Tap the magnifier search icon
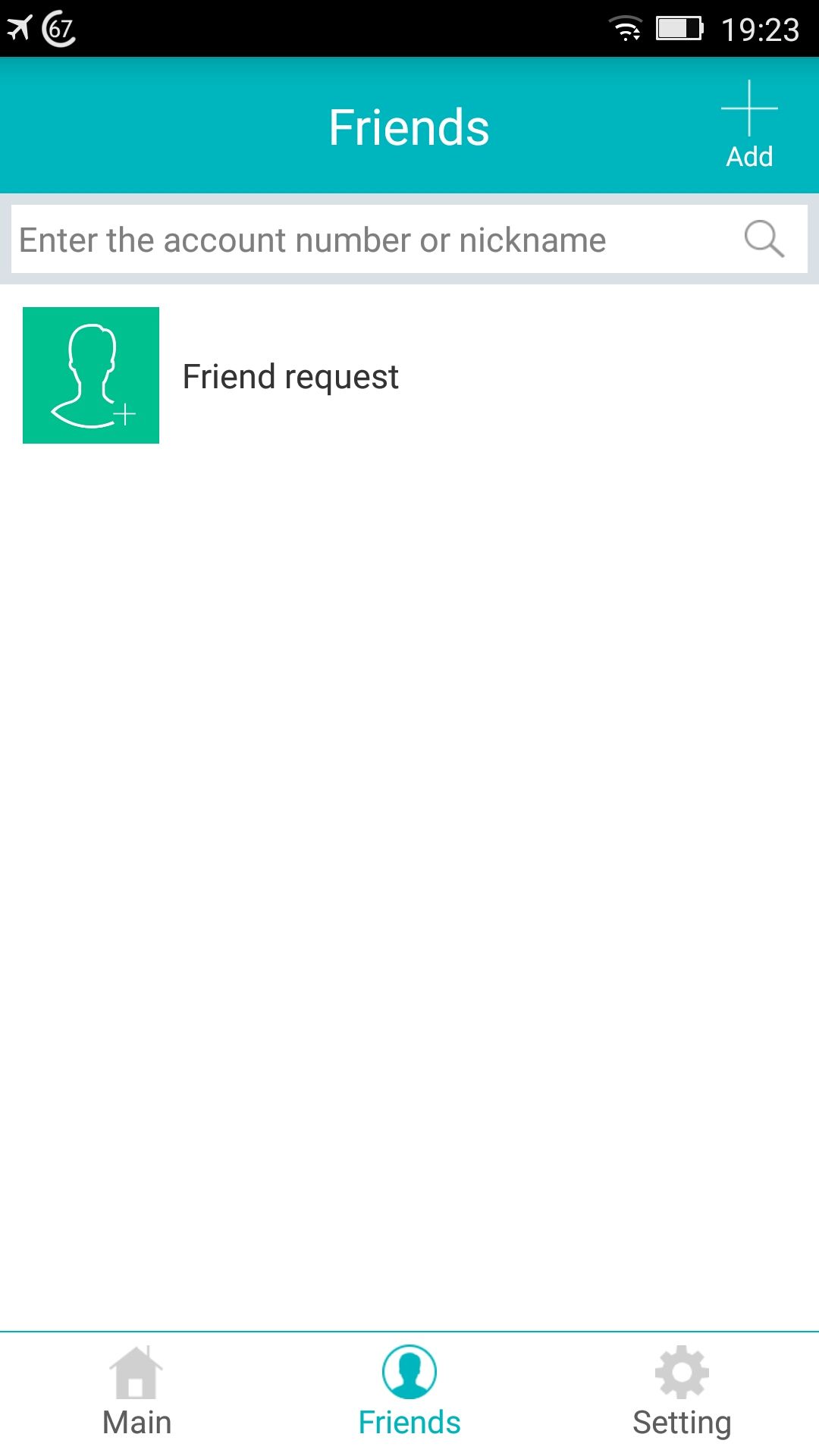This screenshot has height=1456, width=819. pos(764,240)
